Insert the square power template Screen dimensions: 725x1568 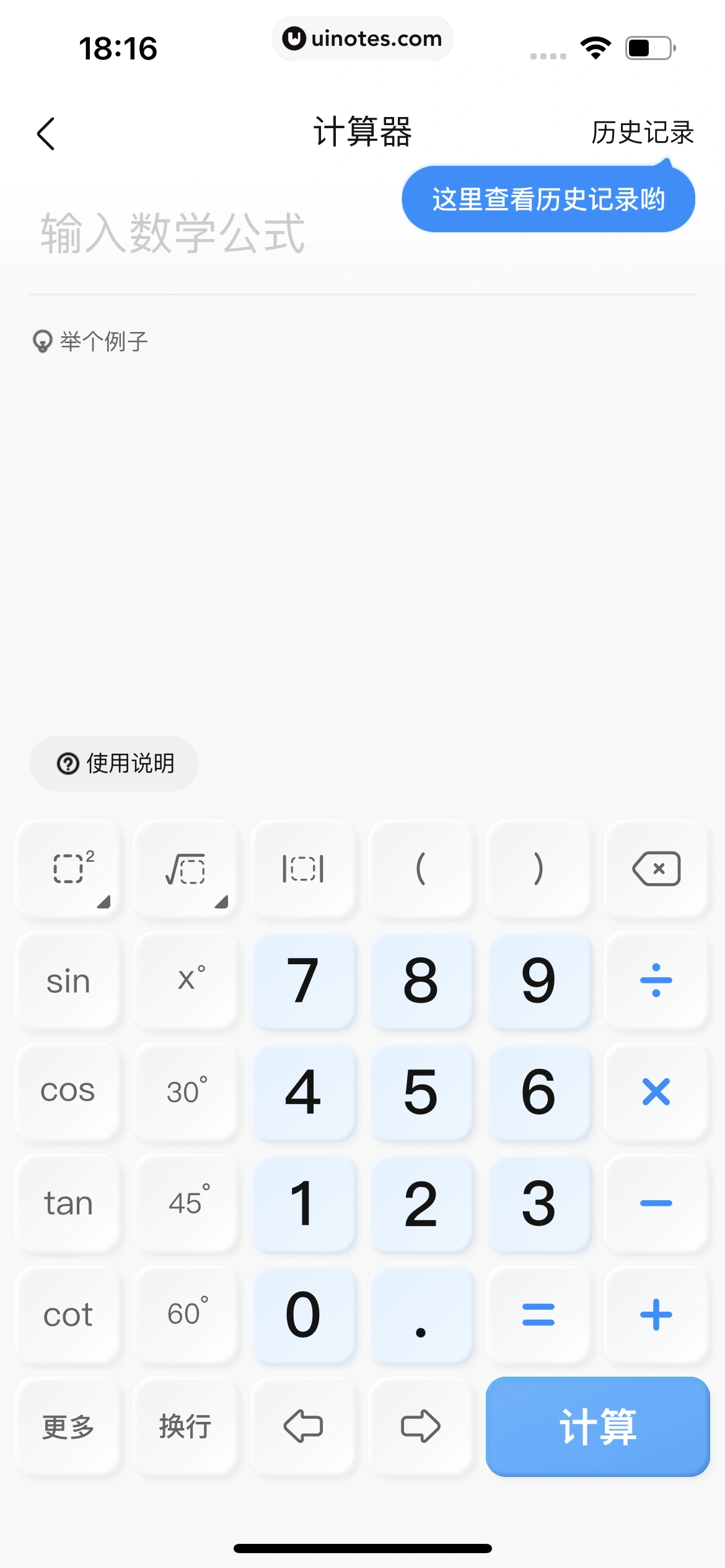point(68,868)
